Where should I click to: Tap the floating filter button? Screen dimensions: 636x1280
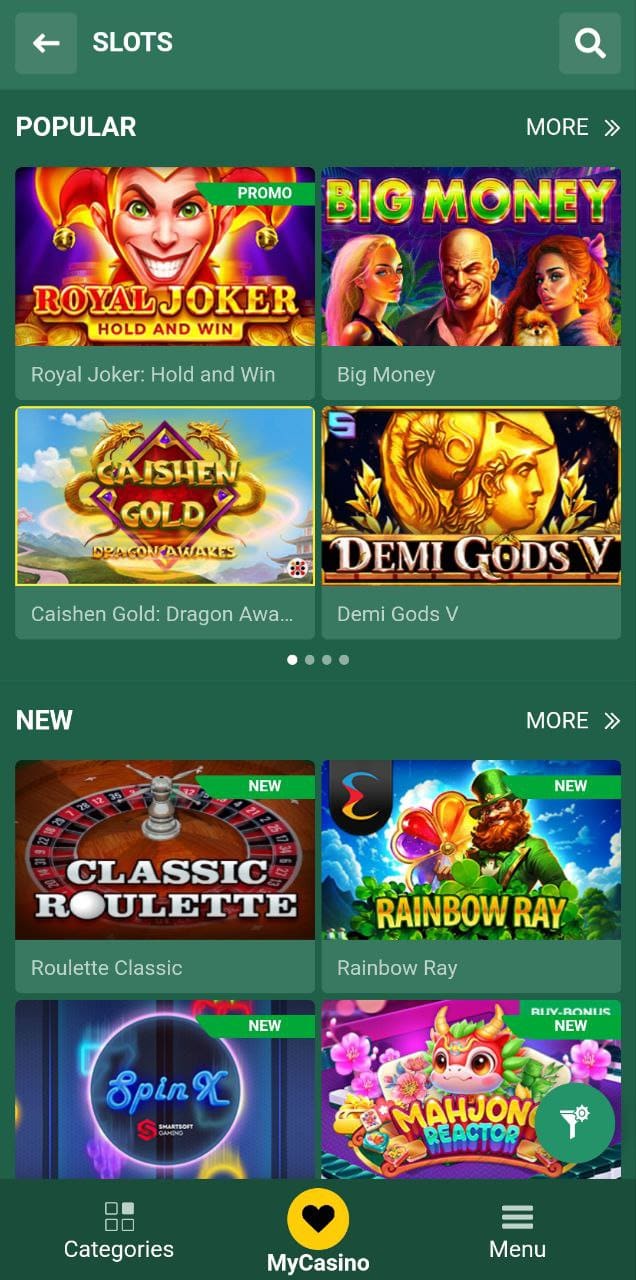coord(575,1122)
